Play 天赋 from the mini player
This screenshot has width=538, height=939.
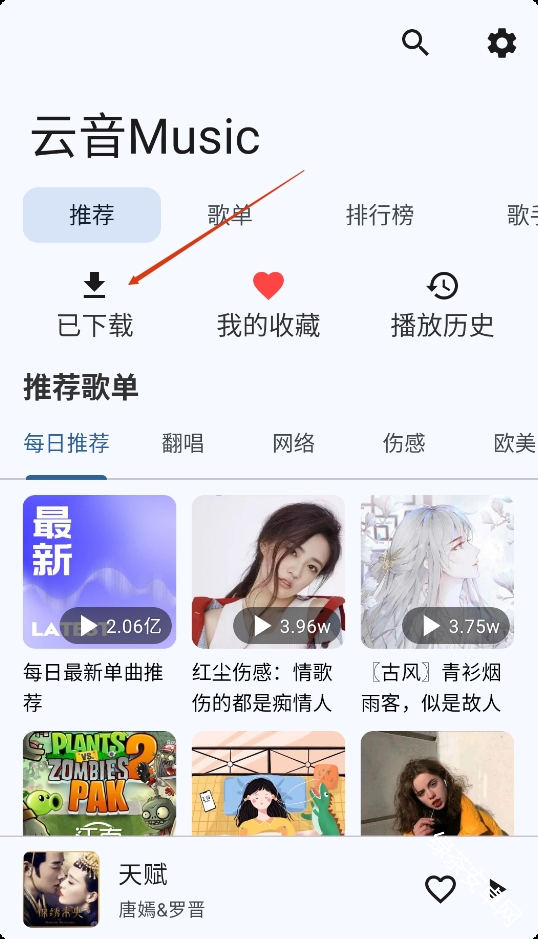[x=496, y=889]
